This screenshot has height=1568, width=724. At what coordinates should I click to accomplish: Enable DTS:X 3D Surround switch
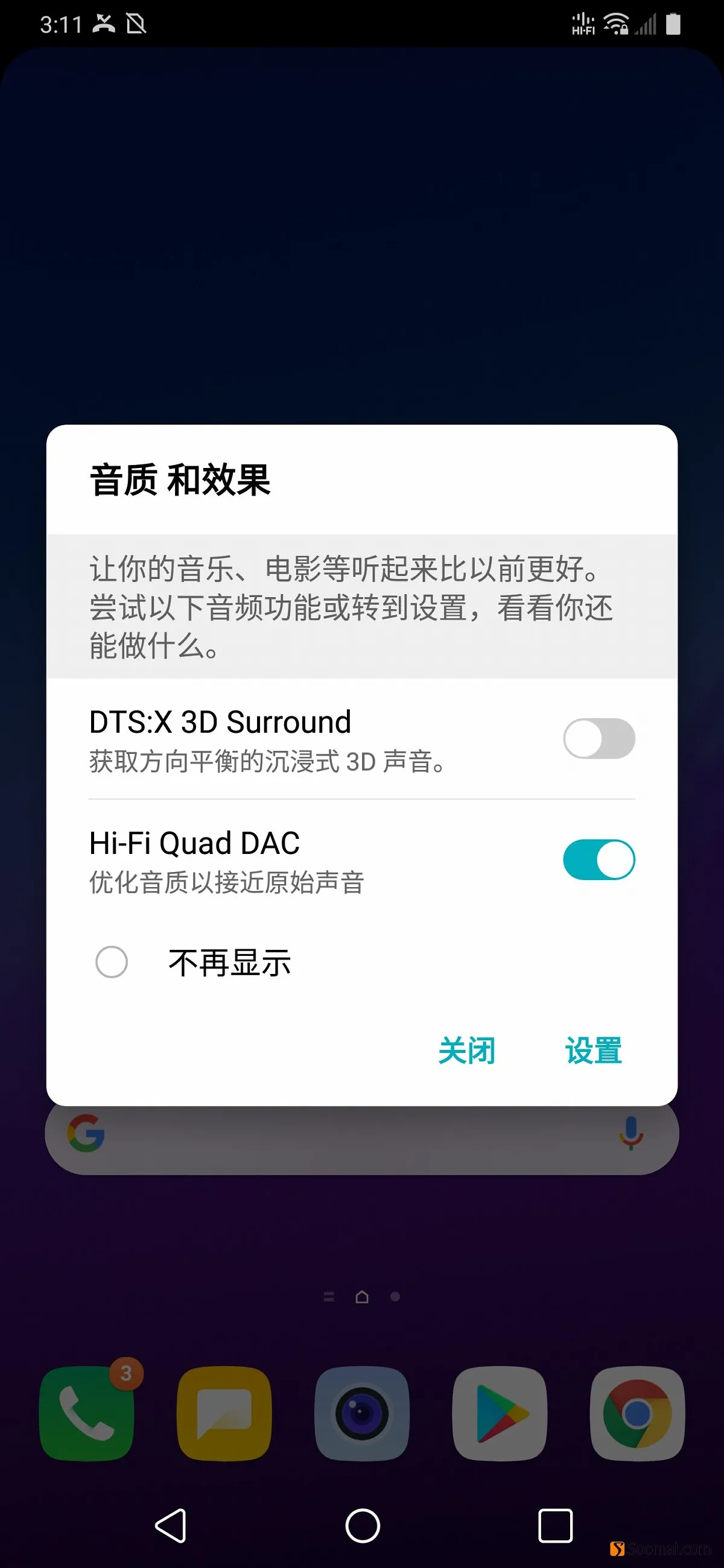pos(599,738)
